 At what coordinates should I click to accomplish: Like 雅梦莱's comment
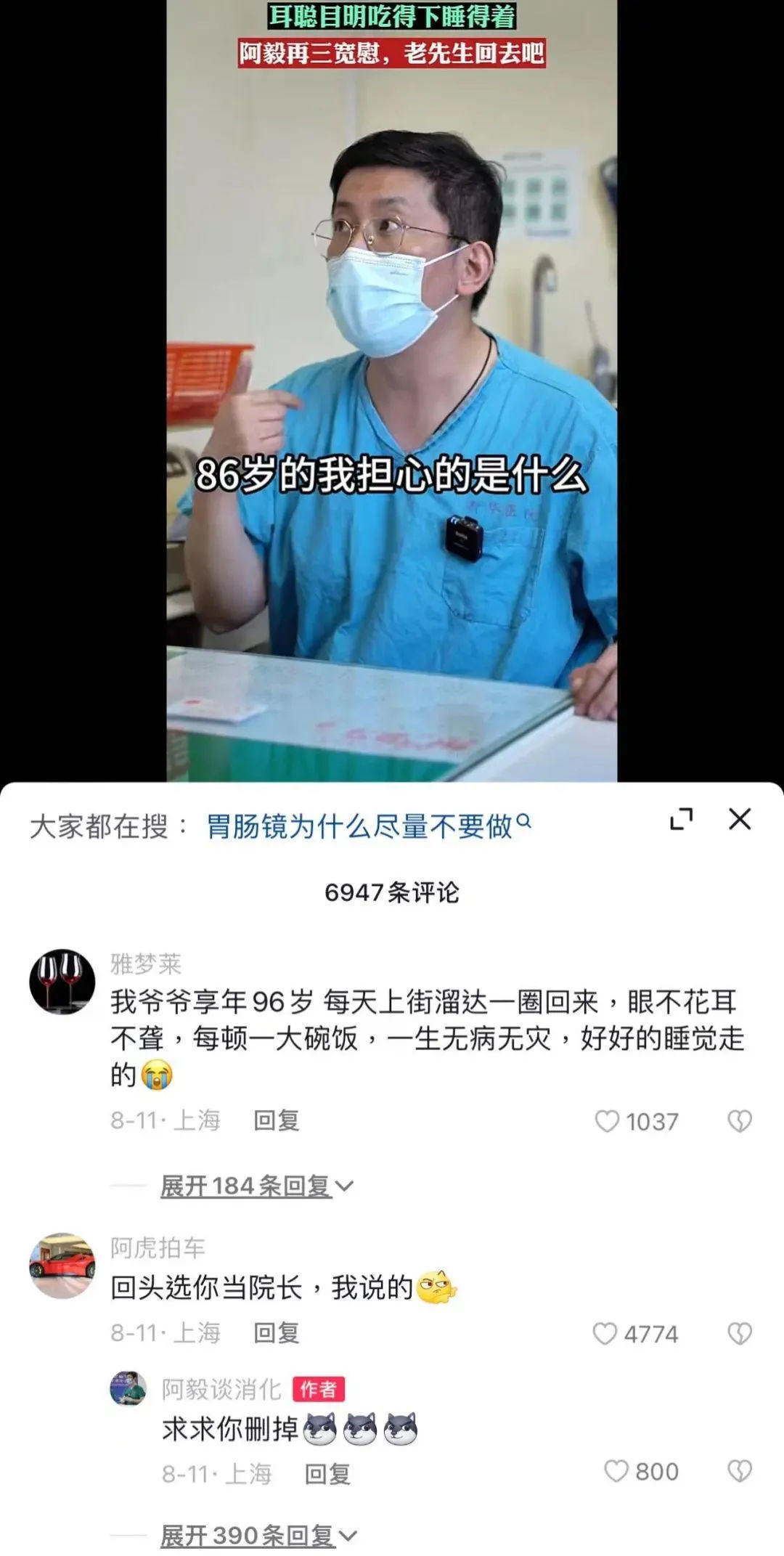pyautogui.click(x=607, y=1122)
